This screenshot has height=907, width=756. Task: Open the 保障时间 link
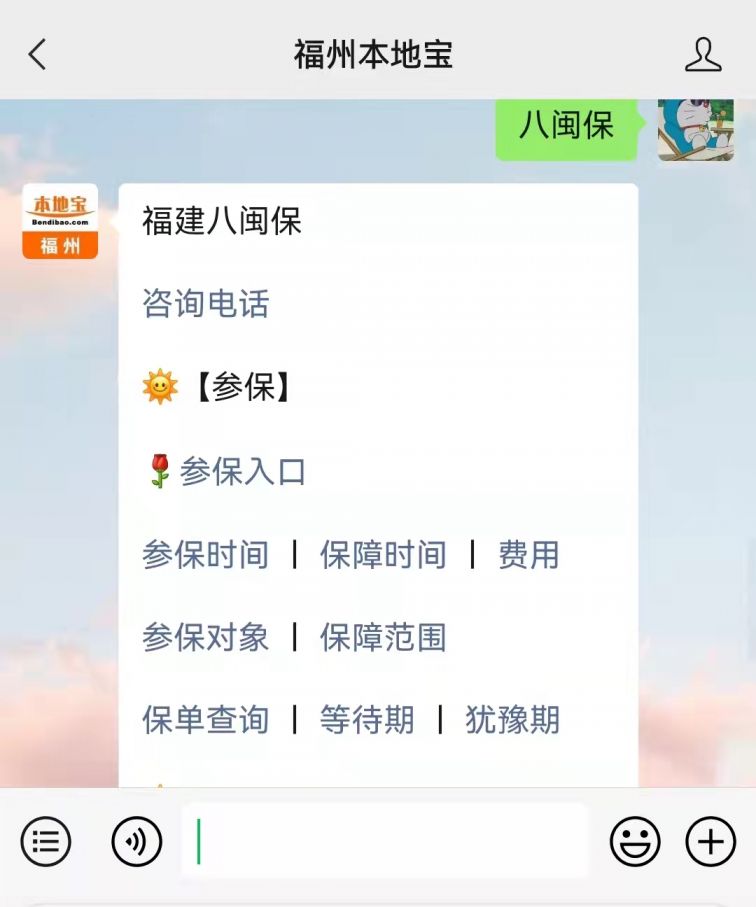pyautogui.click(x=383, y=554)
